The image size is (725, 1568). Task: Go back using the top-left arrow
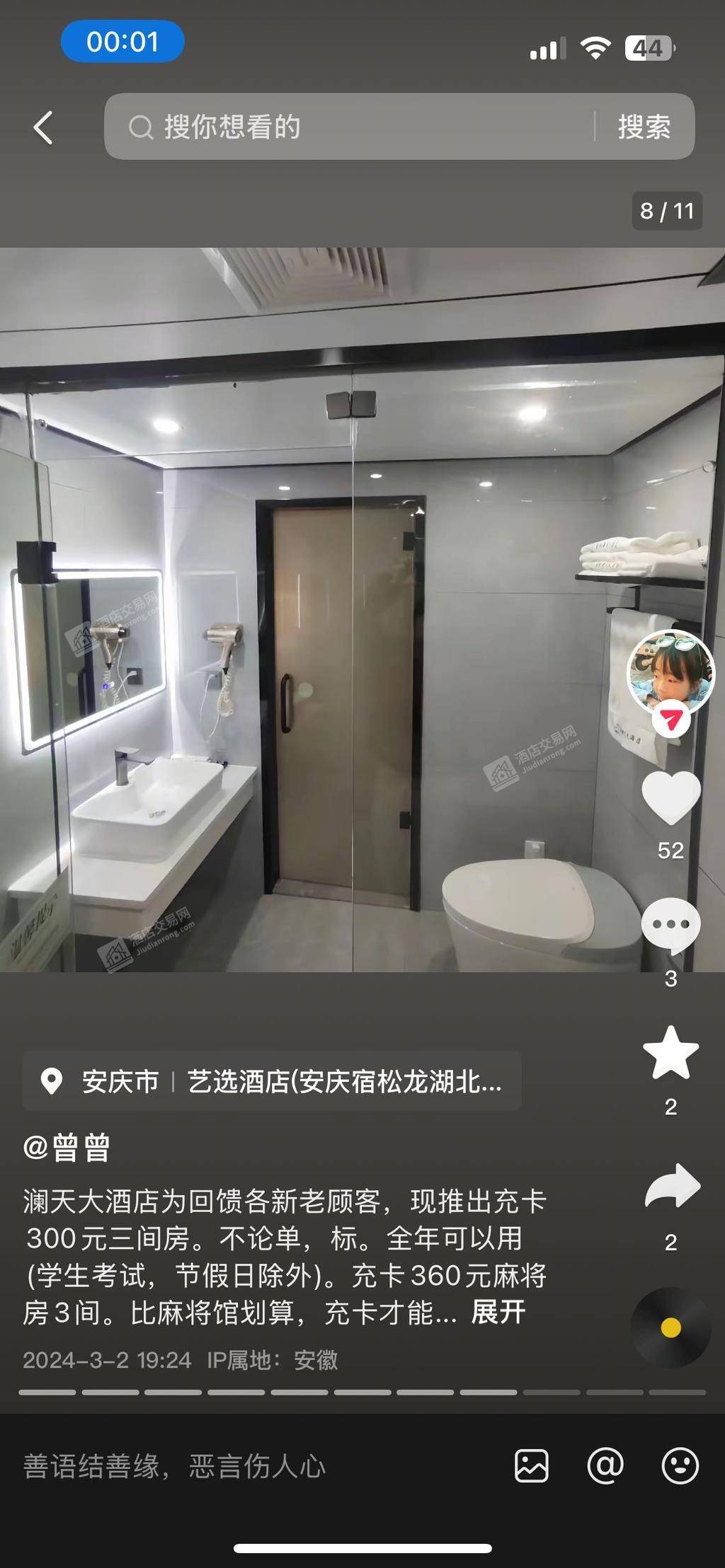(44, 128)
